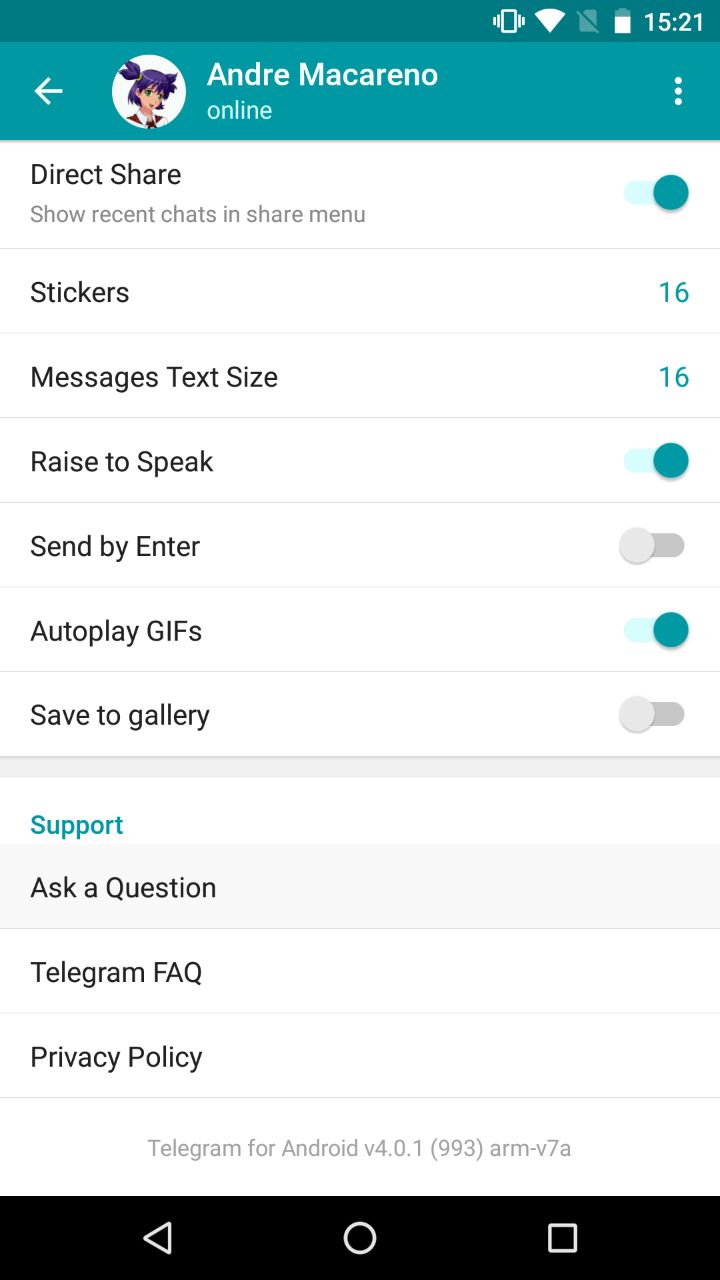View Andre Macareno's profile picture
720x1280 pixels.
[x=149, y=92]
